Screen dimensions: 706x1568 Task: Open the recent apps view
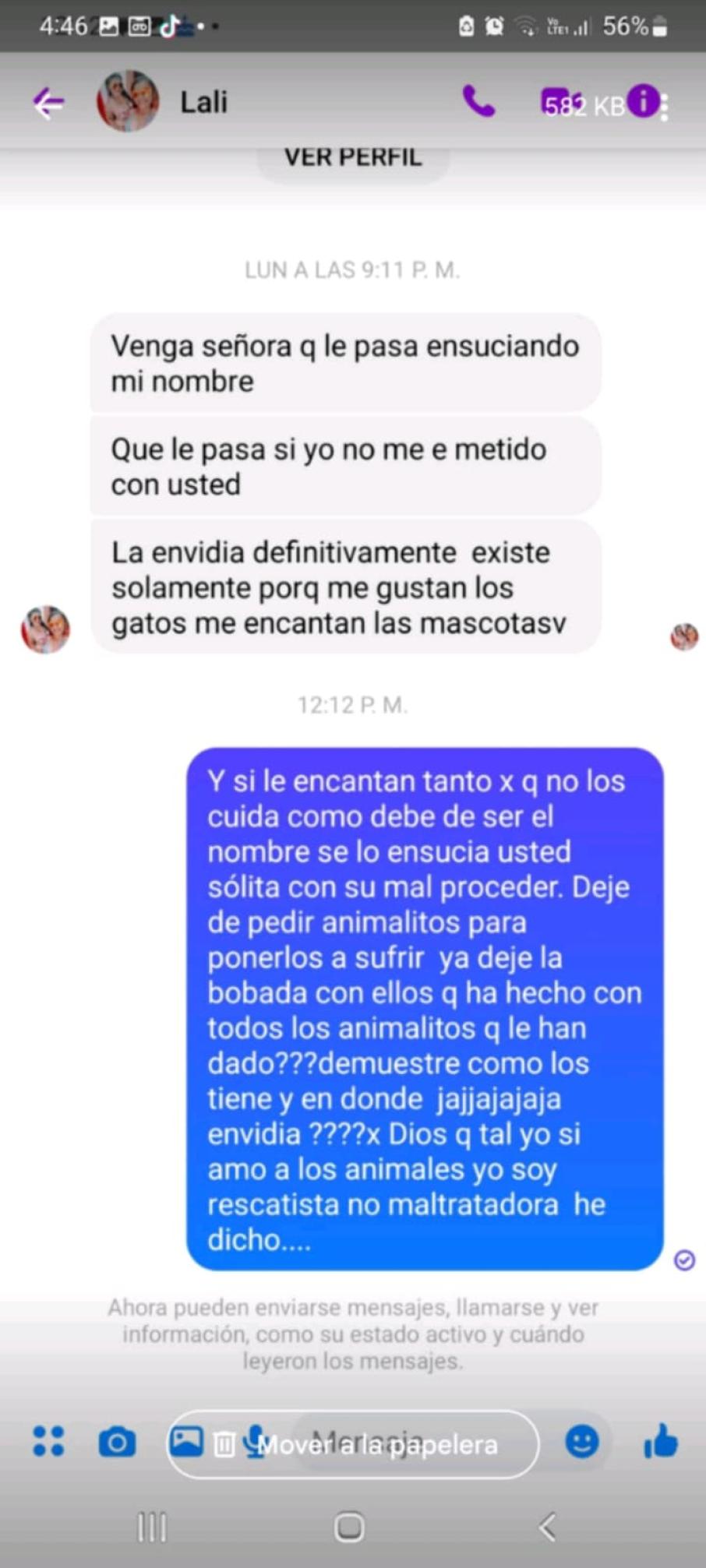(x=152, y=1527)
